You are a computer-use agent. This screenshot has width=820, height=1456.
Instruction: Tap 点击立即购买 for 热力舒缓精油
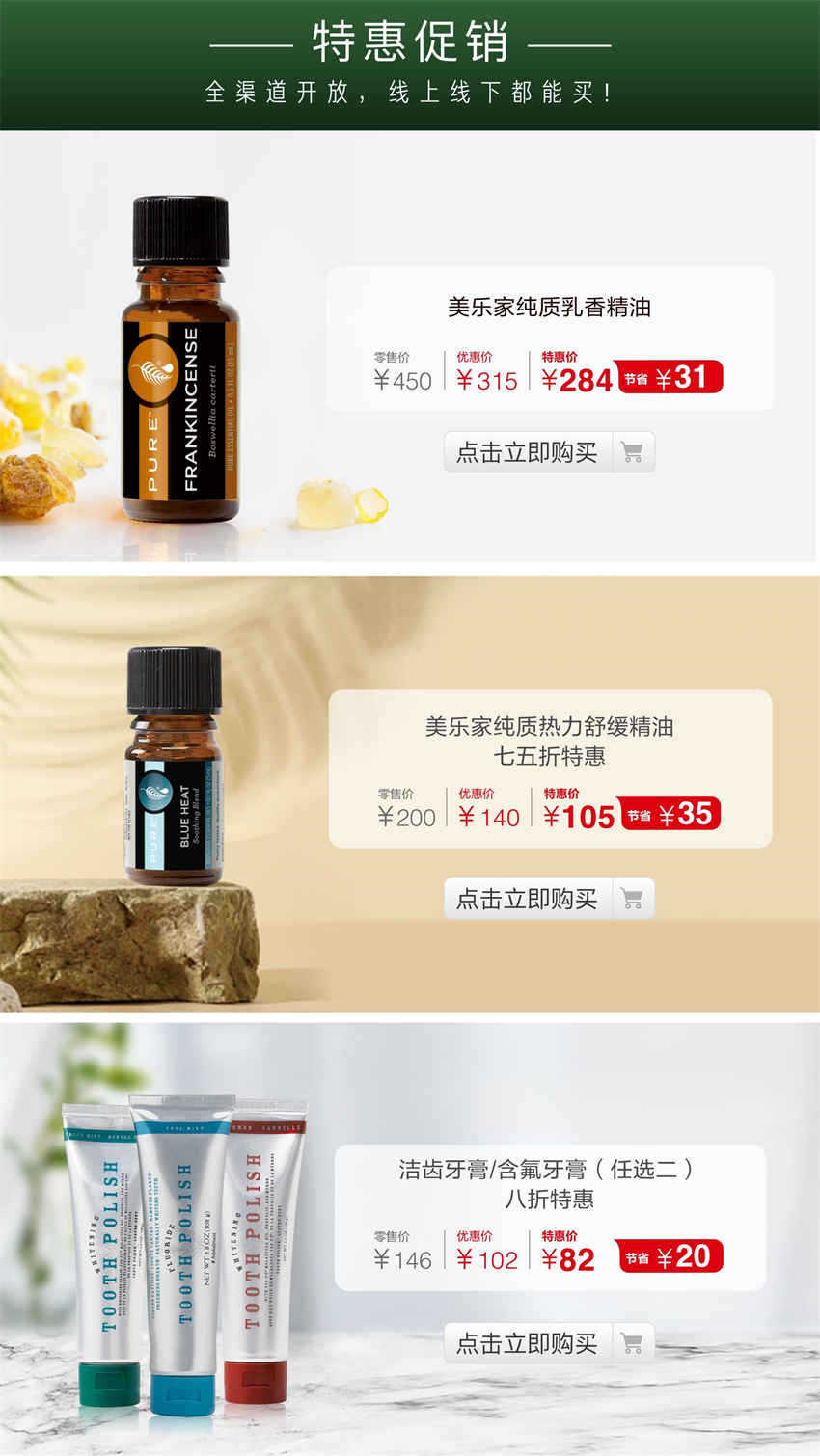(x=548, y=899)
